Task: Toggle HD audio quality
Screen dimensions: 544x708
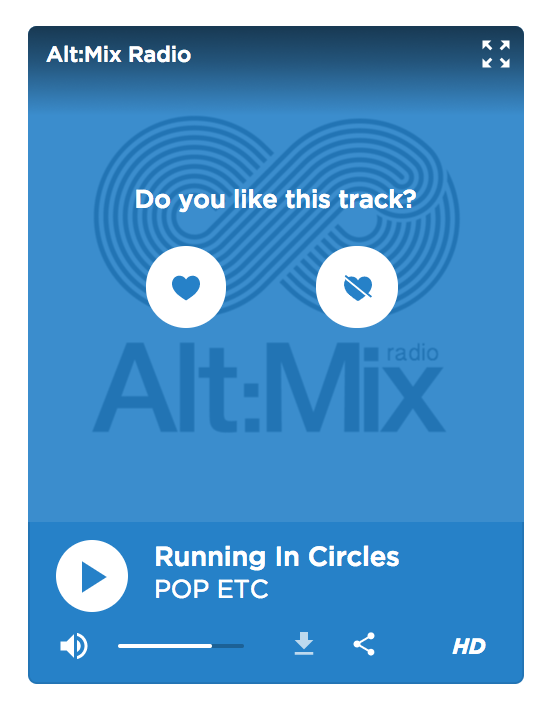Action: point(469,646)
